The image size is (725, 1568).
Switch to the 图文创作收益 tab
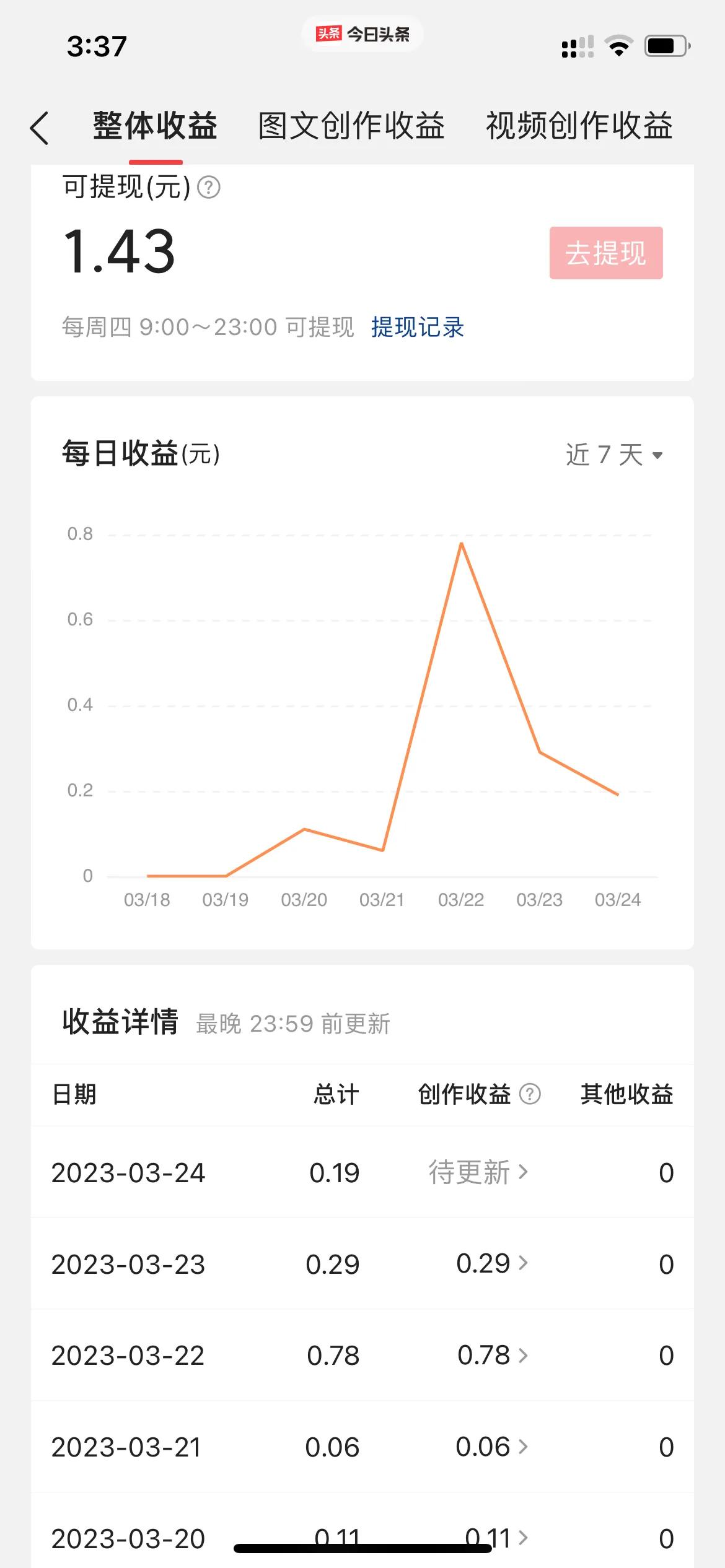[x=351, y=126]
